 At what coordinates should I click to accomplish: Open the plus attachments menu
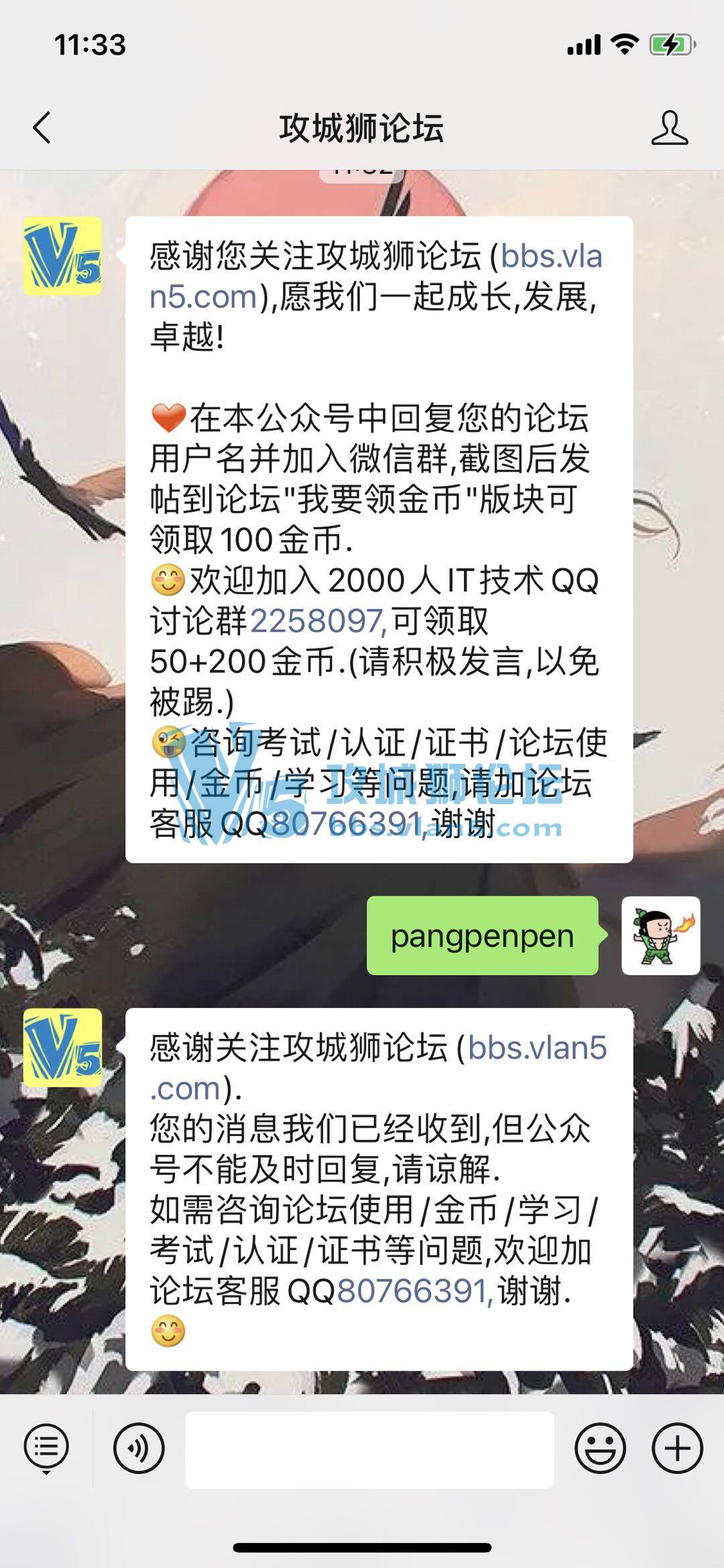point(677,1449)
